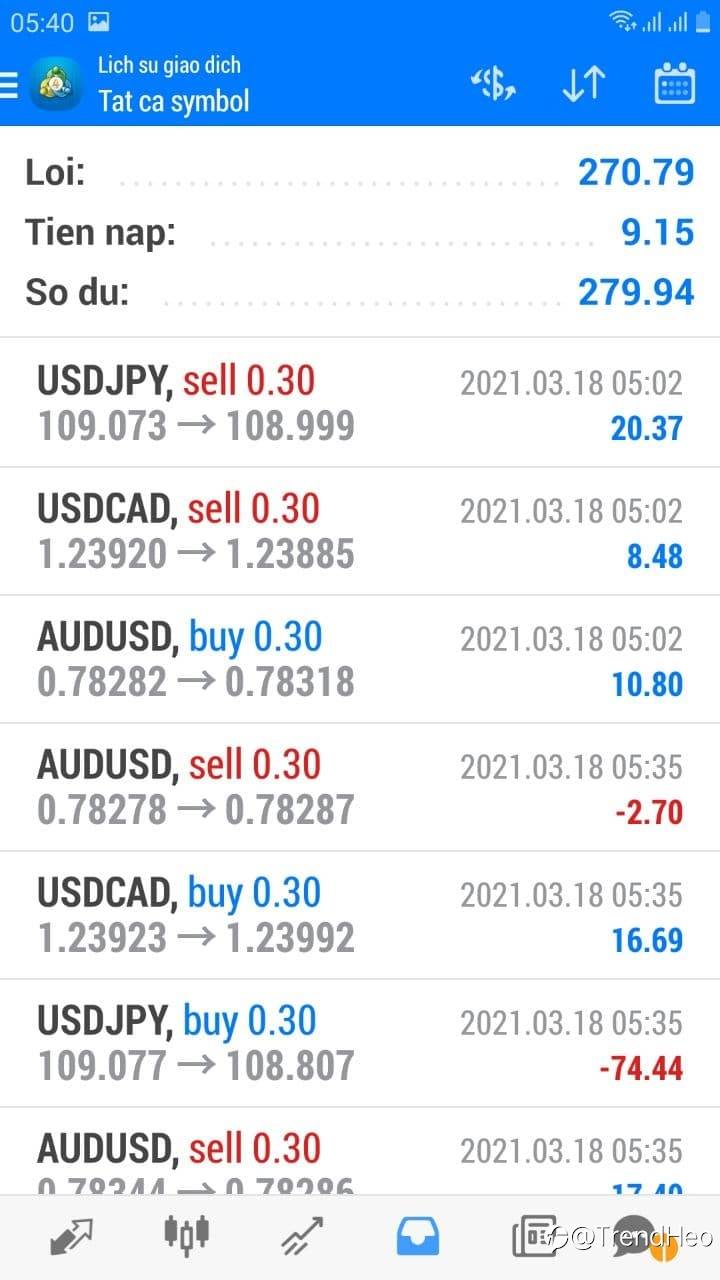The image size is (720, 1280).
Task: Open the USDCAD sell 0.30 trade
Action: (x=360, y=531)
